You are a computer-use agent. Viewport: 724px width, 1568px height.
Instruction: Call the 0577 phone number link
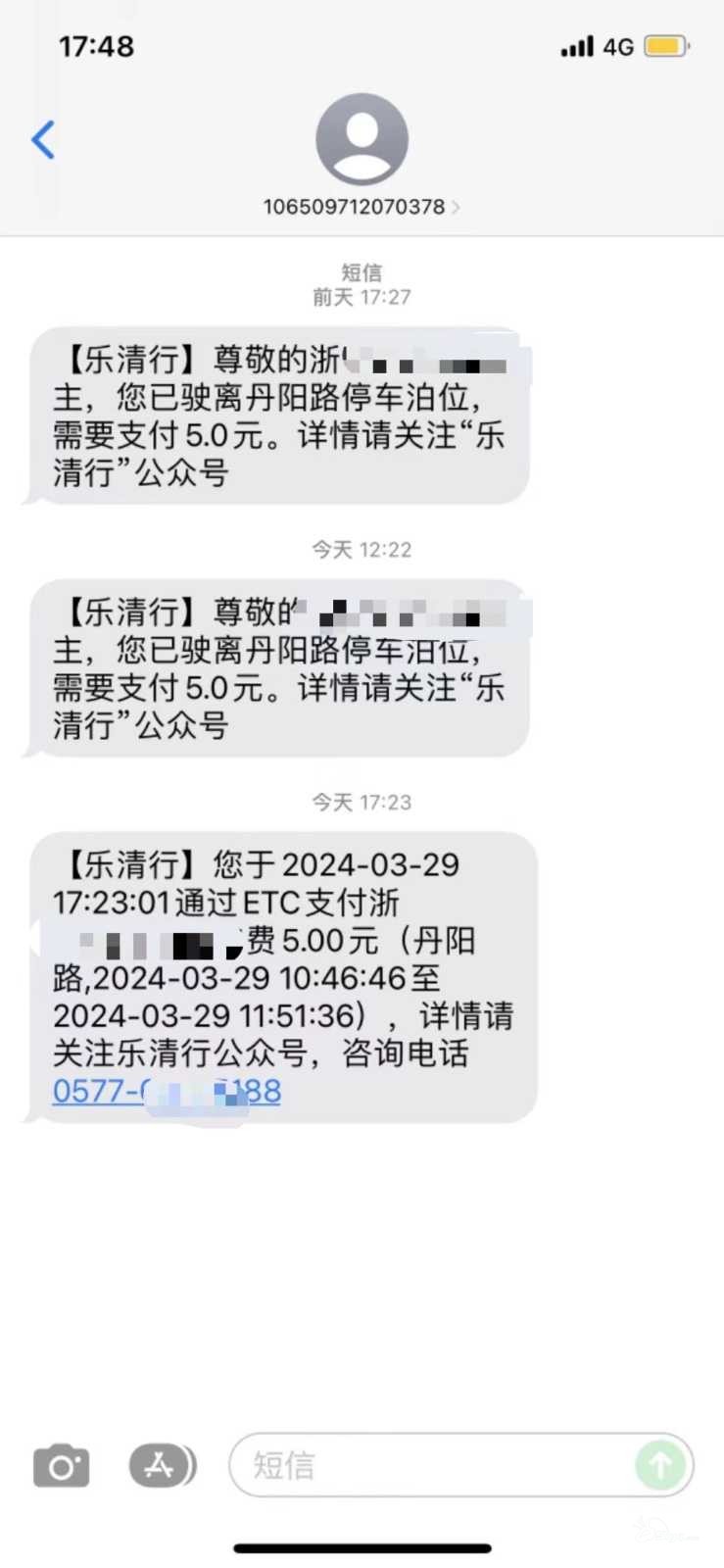pyautogui.click(x=167, y=1091)
